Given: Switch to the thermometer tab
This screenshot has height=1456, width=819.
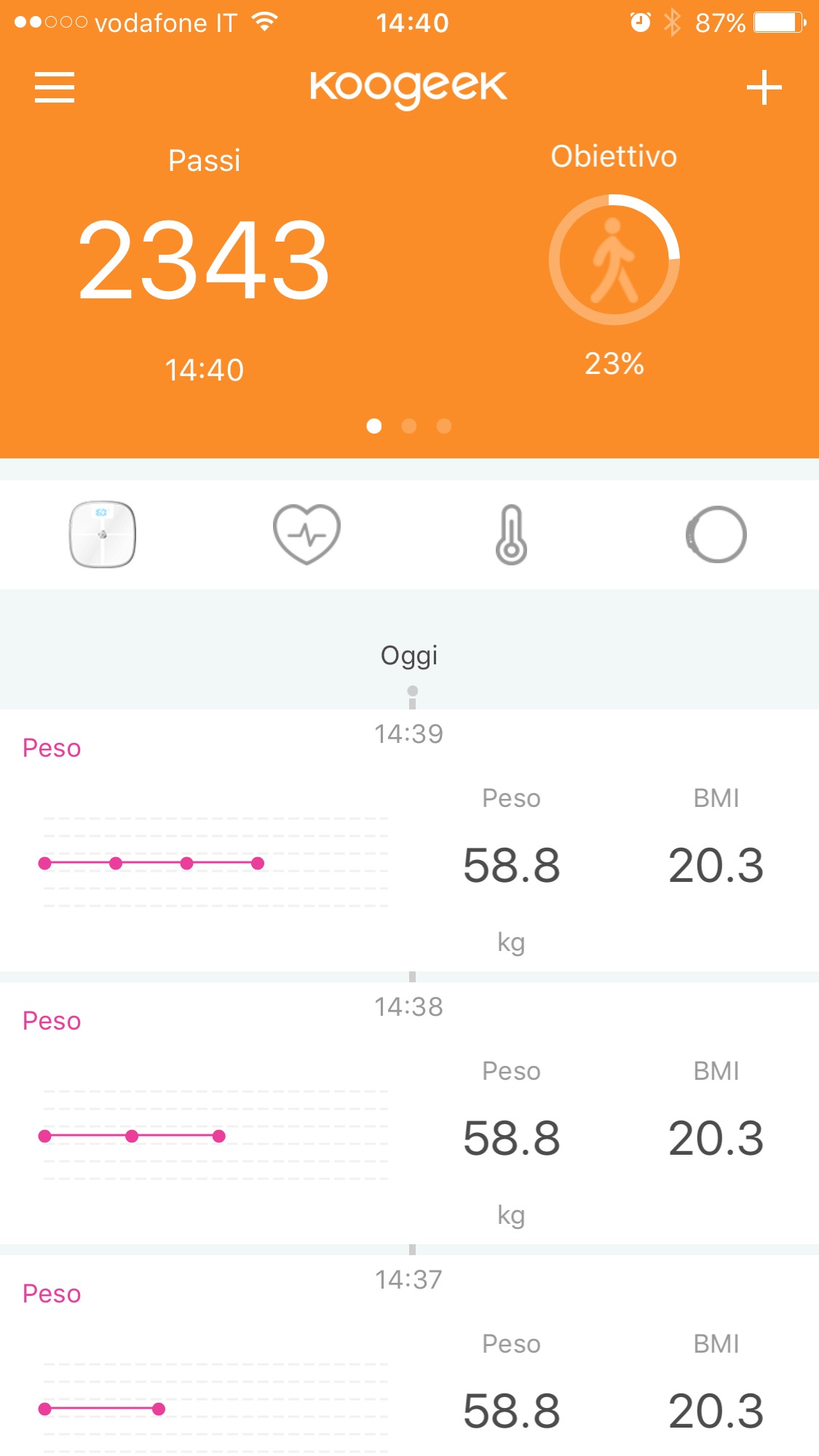Looking at the screenshot, I should point(511,535).
